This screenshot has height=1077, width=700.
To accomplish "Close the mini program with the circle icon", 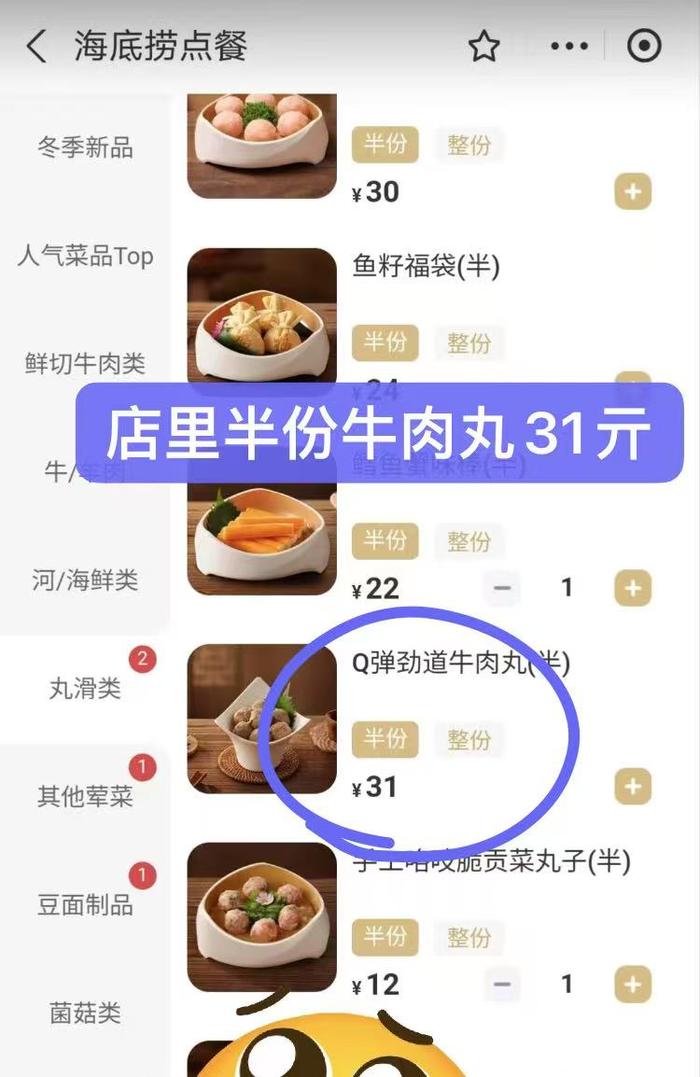I will tap(644, 46).
